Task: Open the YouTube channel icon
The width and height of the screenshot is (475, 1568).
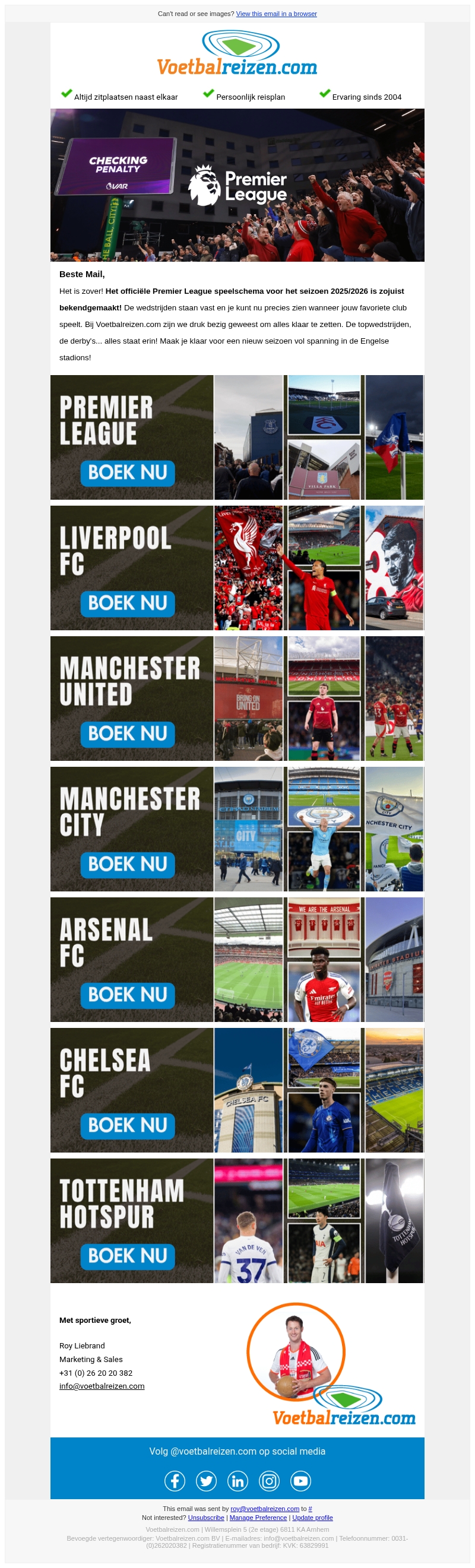Action: [x=300, y=1481]
